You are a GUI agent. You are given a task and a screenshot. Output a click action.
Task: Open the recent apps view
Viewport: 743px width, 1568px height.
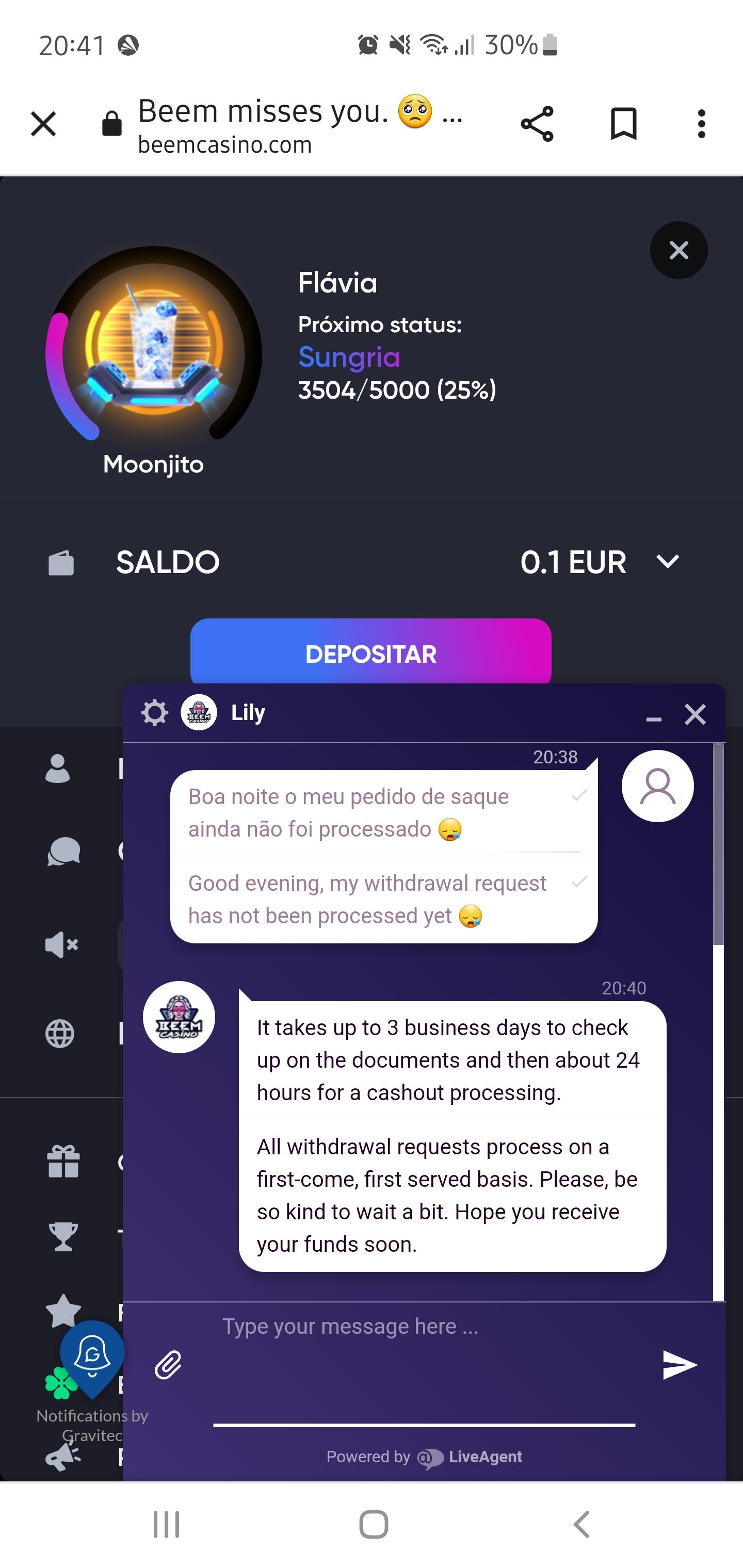pos(166,1524)
